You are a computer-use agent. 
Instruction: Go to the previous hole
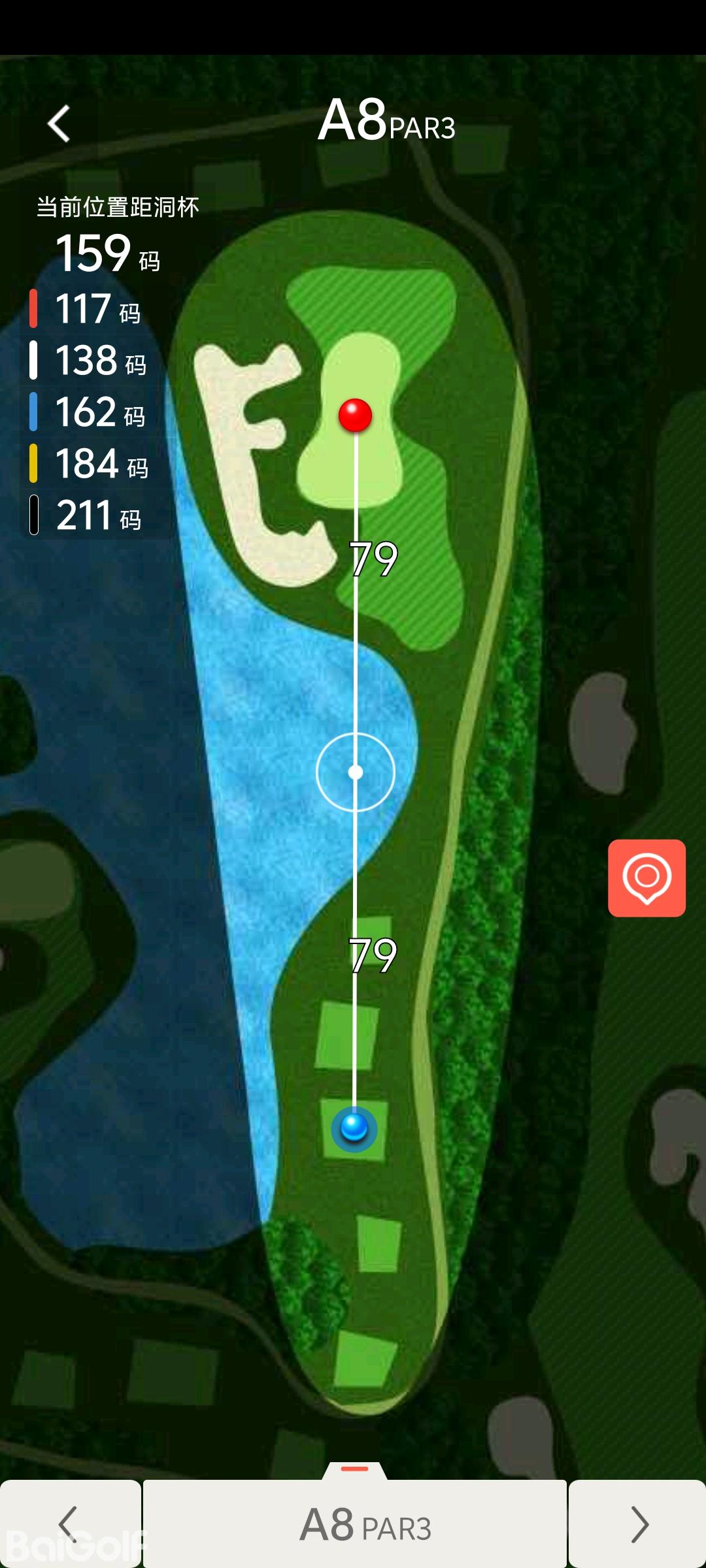(69, 1524)
